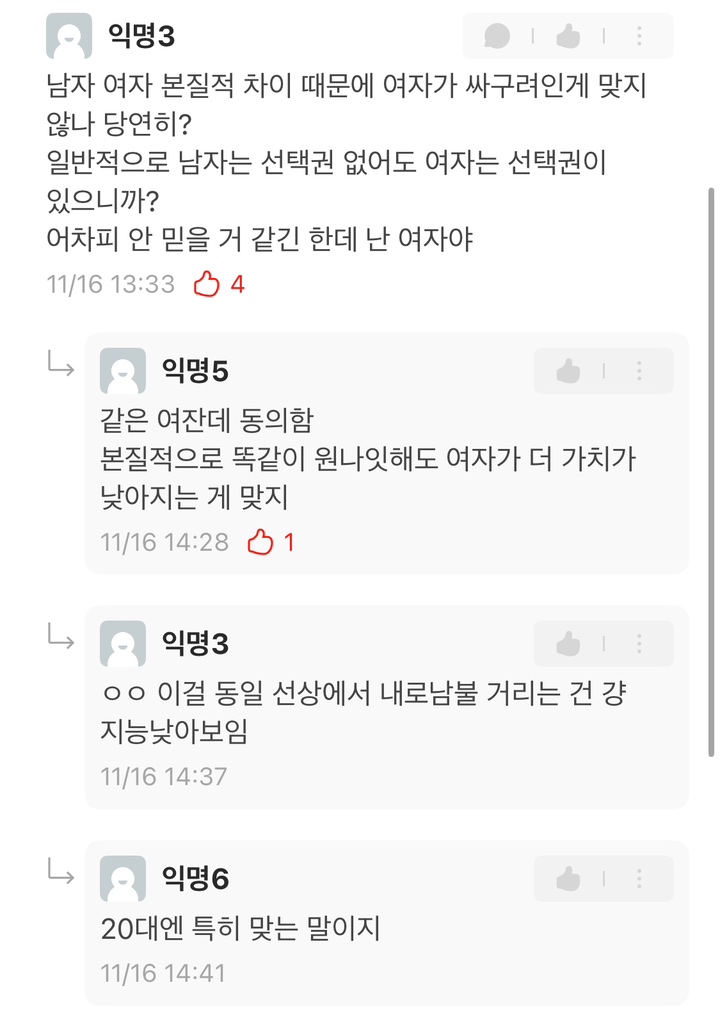Like 익명3's top comment
The image size is (720, 1024).
(x=568, y=37)
